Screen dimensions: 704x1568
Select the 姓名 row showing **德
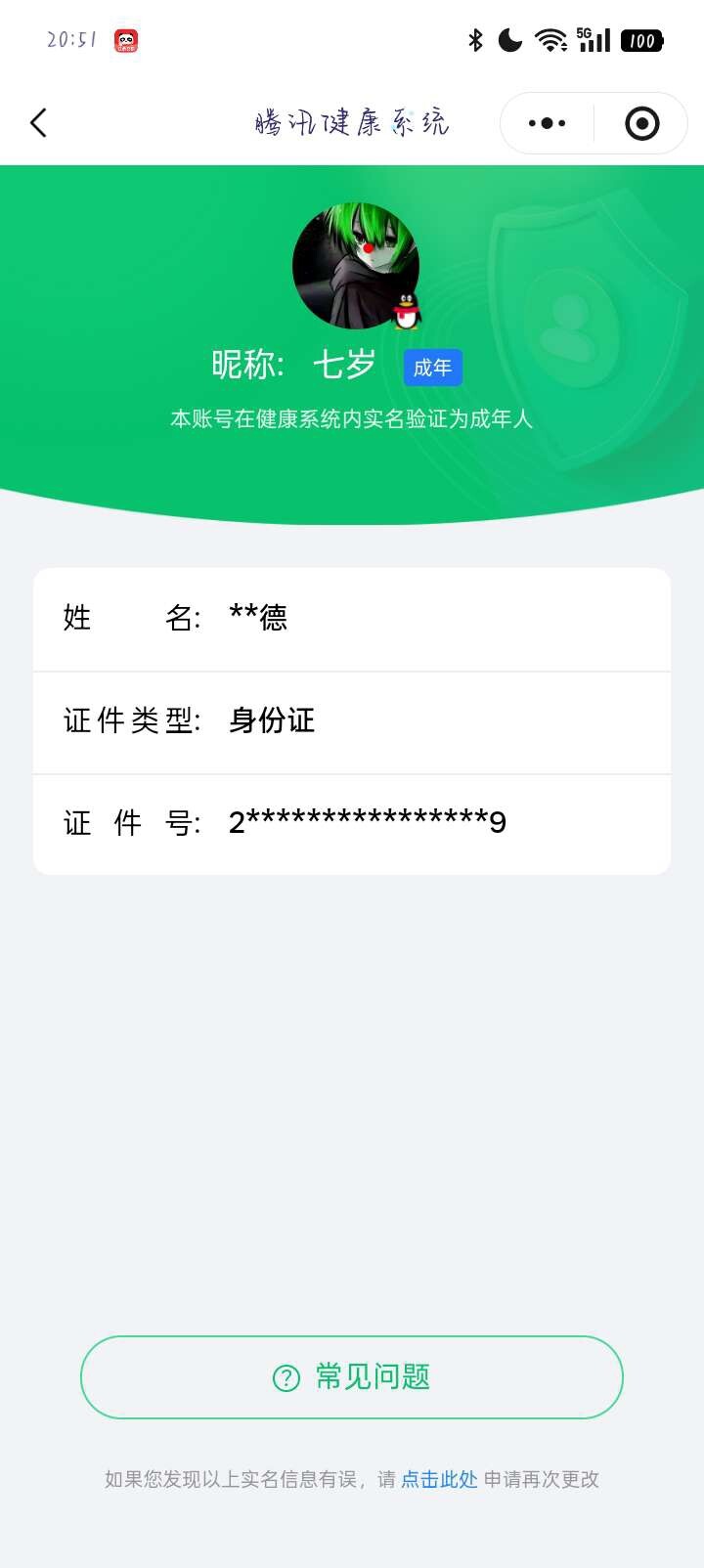pos(351,619)
